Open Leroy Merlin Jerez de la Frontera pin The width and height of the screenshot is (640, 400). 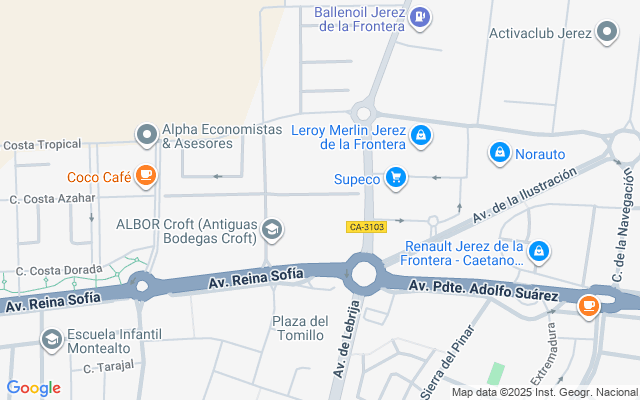point(420,136)
